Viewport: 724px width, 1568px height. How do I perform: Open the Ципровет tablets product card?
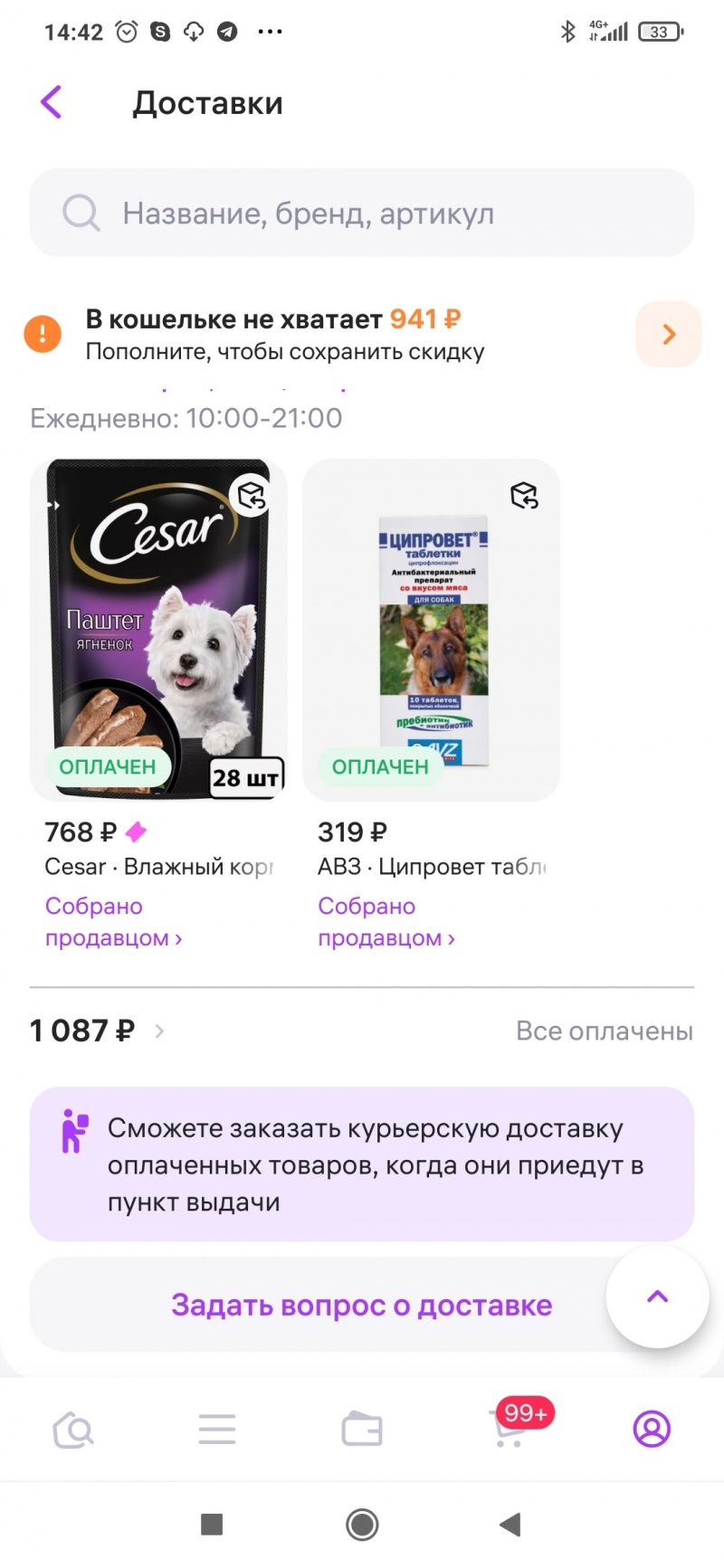point(432,629)
